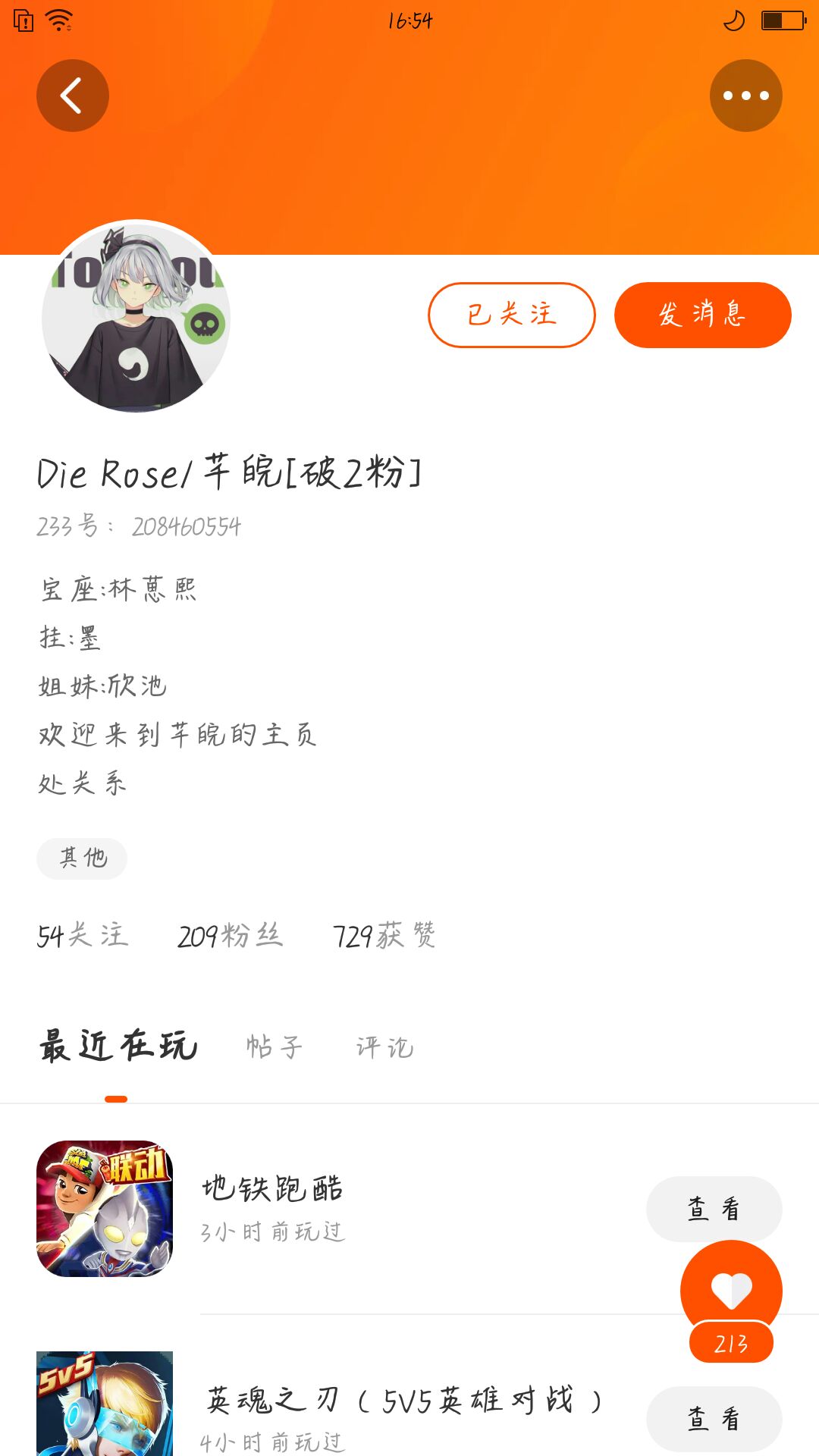The image size is (819, 1456).
Task: Switch to the 评论 tab
Action: [384, 1047]
